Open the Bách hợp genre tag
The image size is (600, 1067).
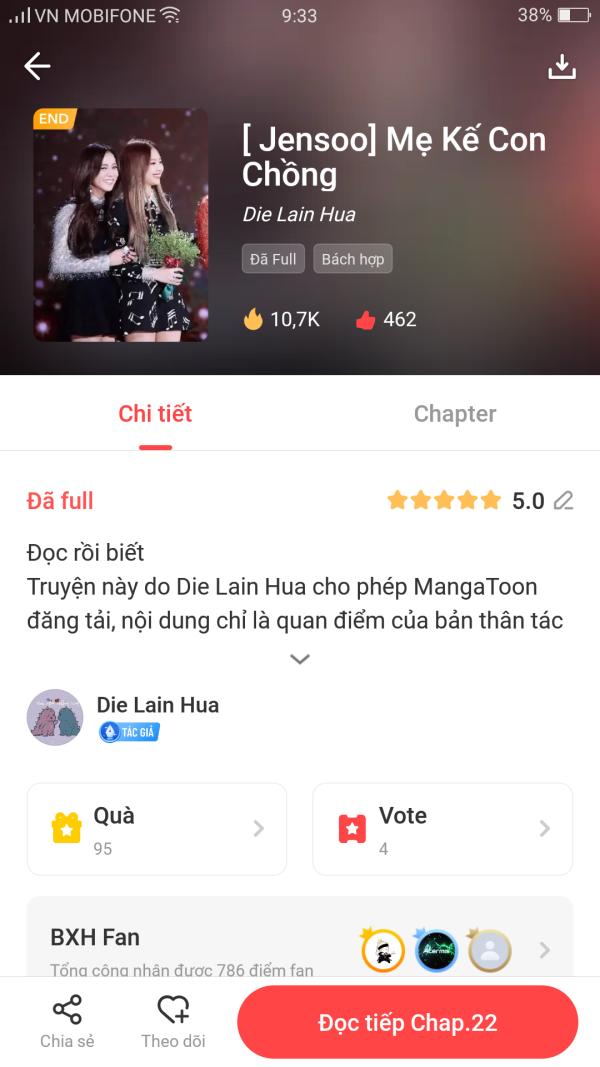[352, 259]
